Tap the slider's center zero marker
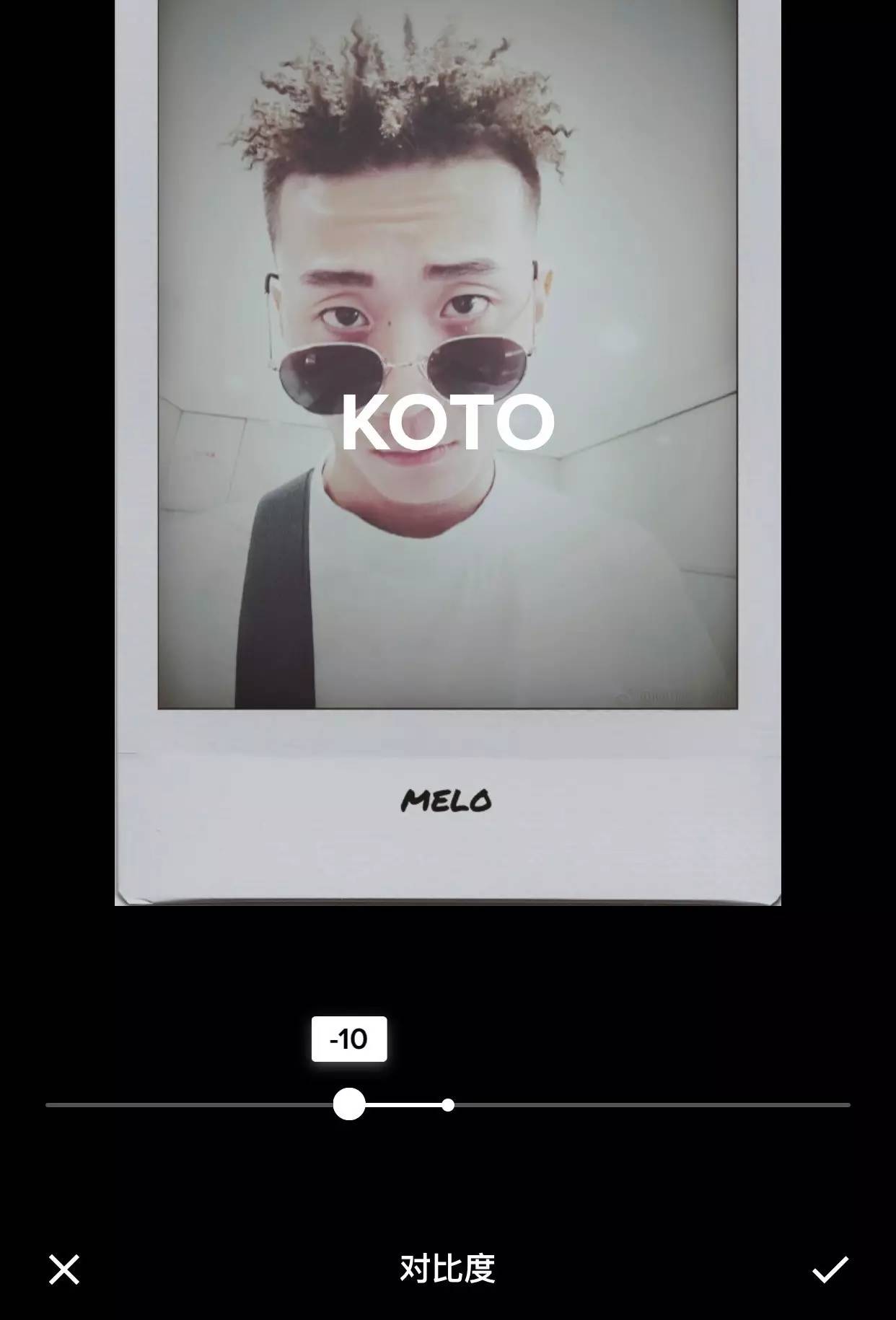896x1320 pixels. pos(448,1105)
